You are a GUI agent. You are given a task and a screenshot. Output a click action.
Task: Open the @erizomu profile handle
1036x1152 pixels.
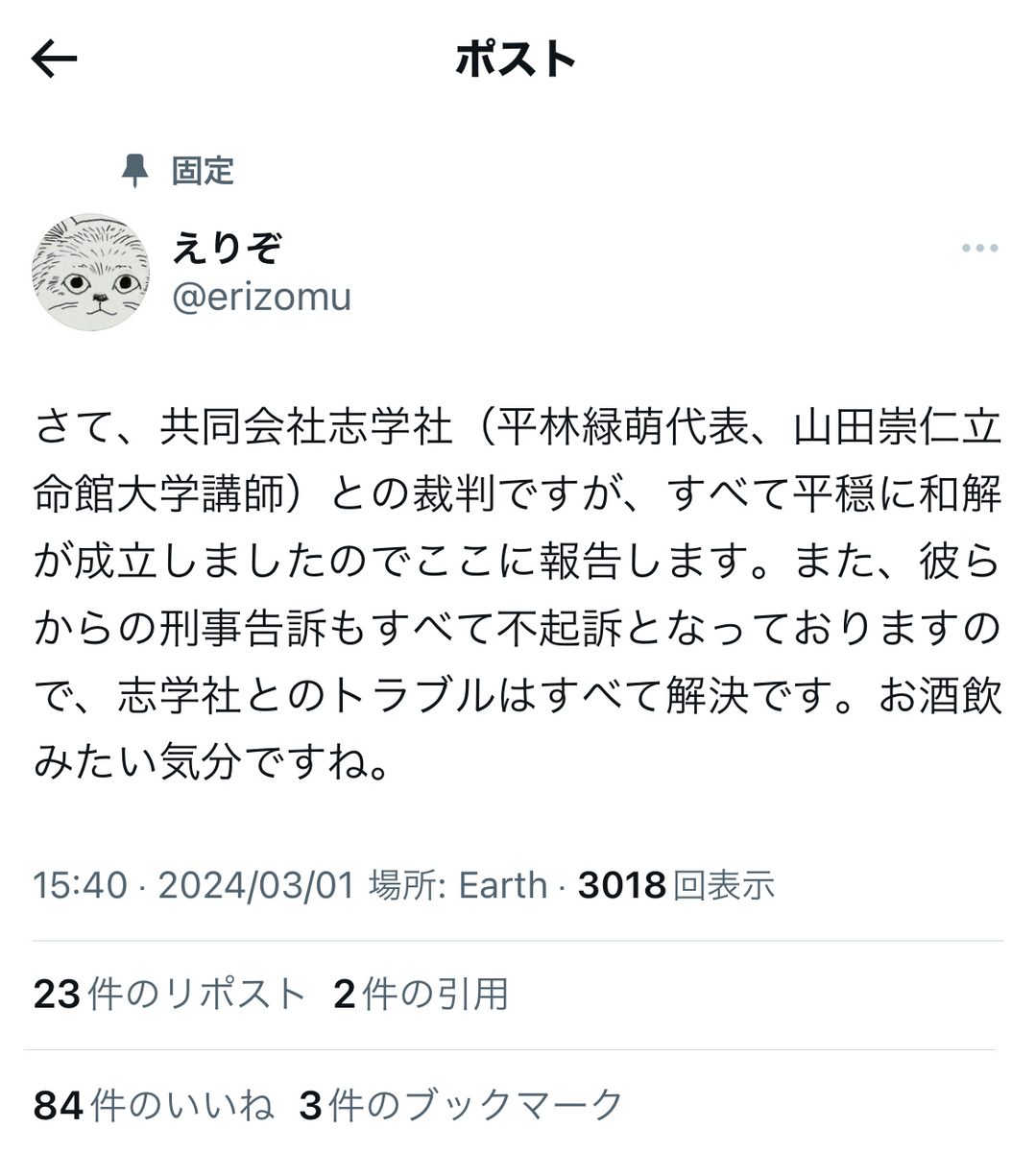pyautogui.click(x=261, y=298)
